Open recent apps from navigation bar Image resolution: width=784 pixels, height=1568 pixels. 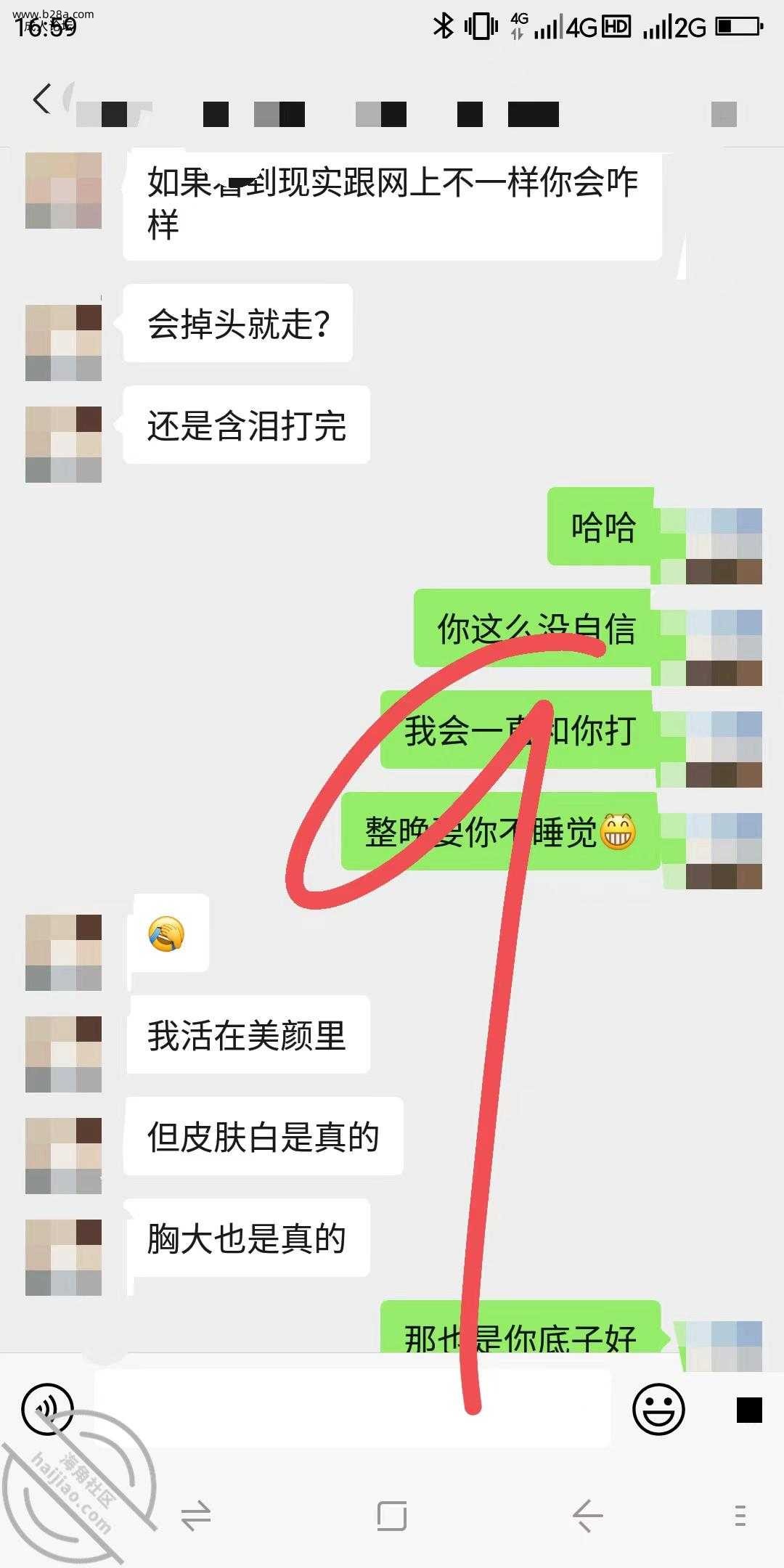[x=392, y=1516]
